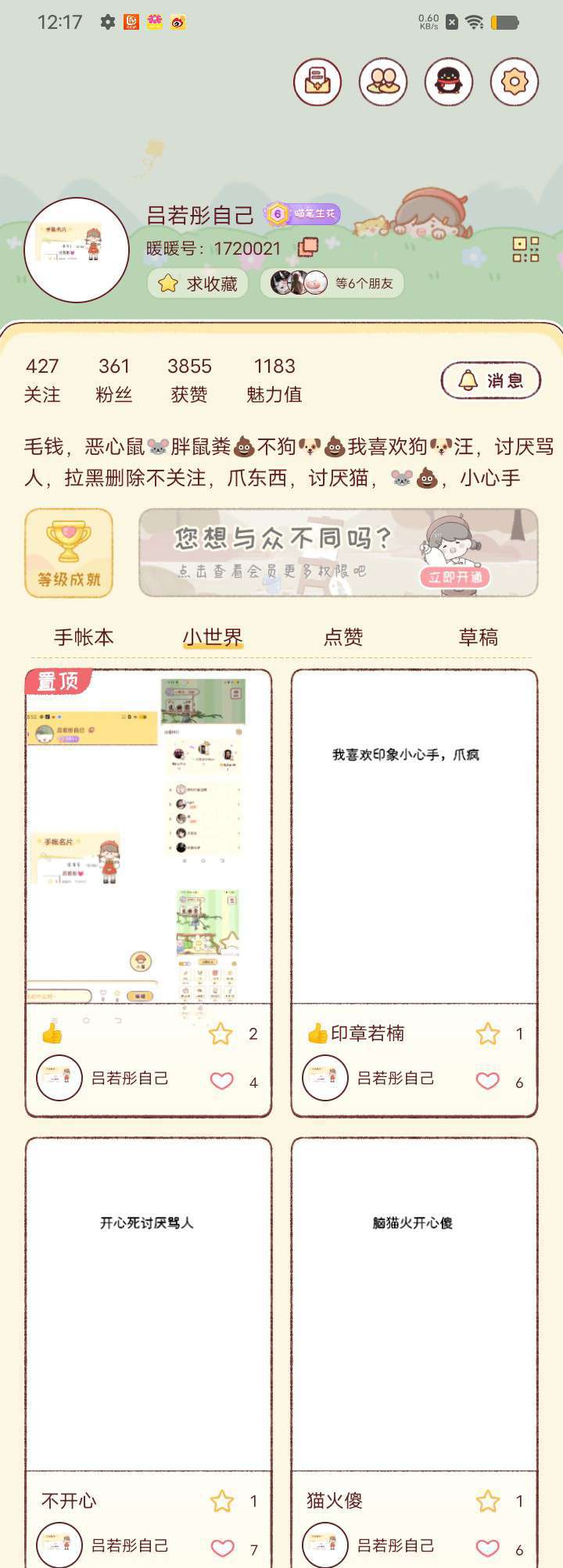Image resolution: width=563 pixels, height=1568 pixels.
Task: Switch to the 草稿 tab
Action: pyautogui.click(x=478, y=637)
